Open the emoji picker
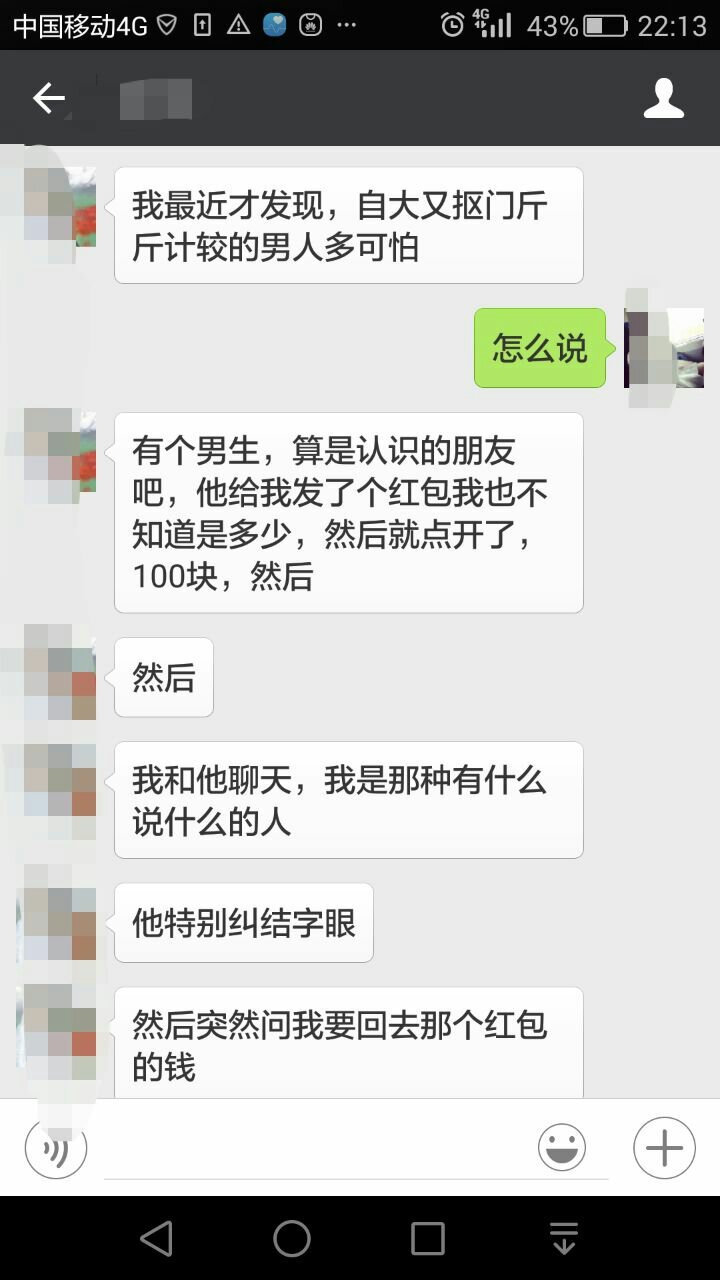This screenshot has width=720, height=1280. point(562,1148)
